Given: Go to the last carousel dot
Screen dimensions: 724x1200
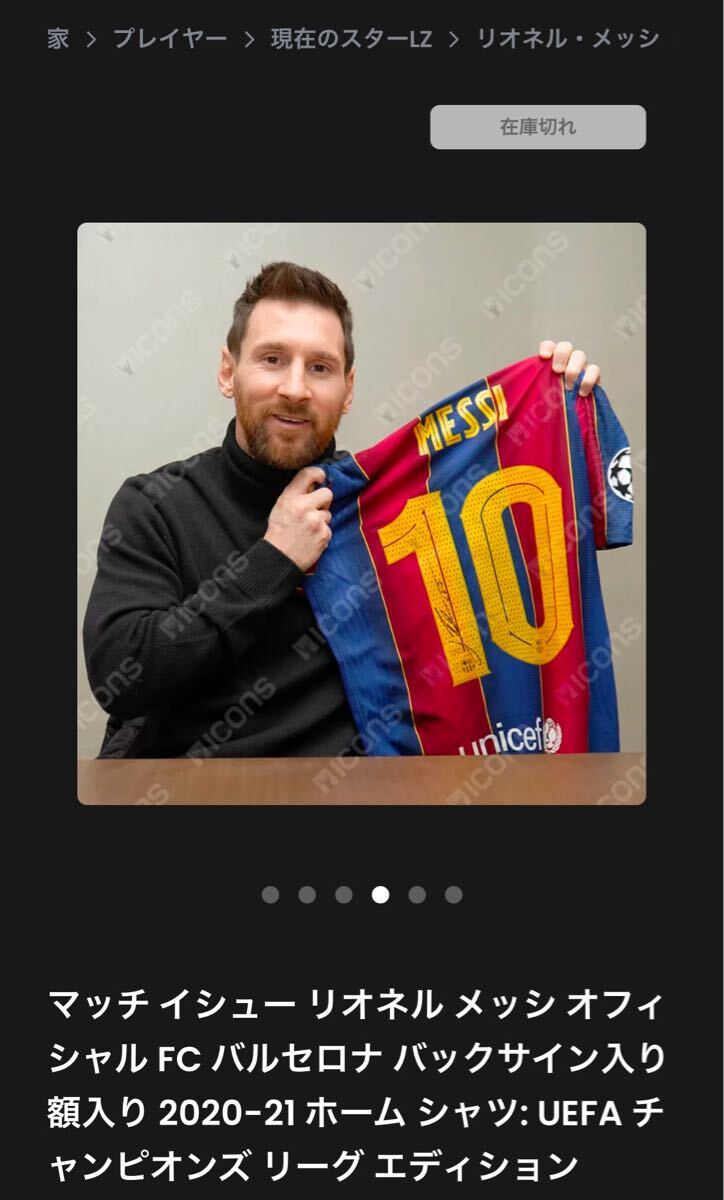Looking at the screenshot, I should pyautogui.click(x=454, y=894).
